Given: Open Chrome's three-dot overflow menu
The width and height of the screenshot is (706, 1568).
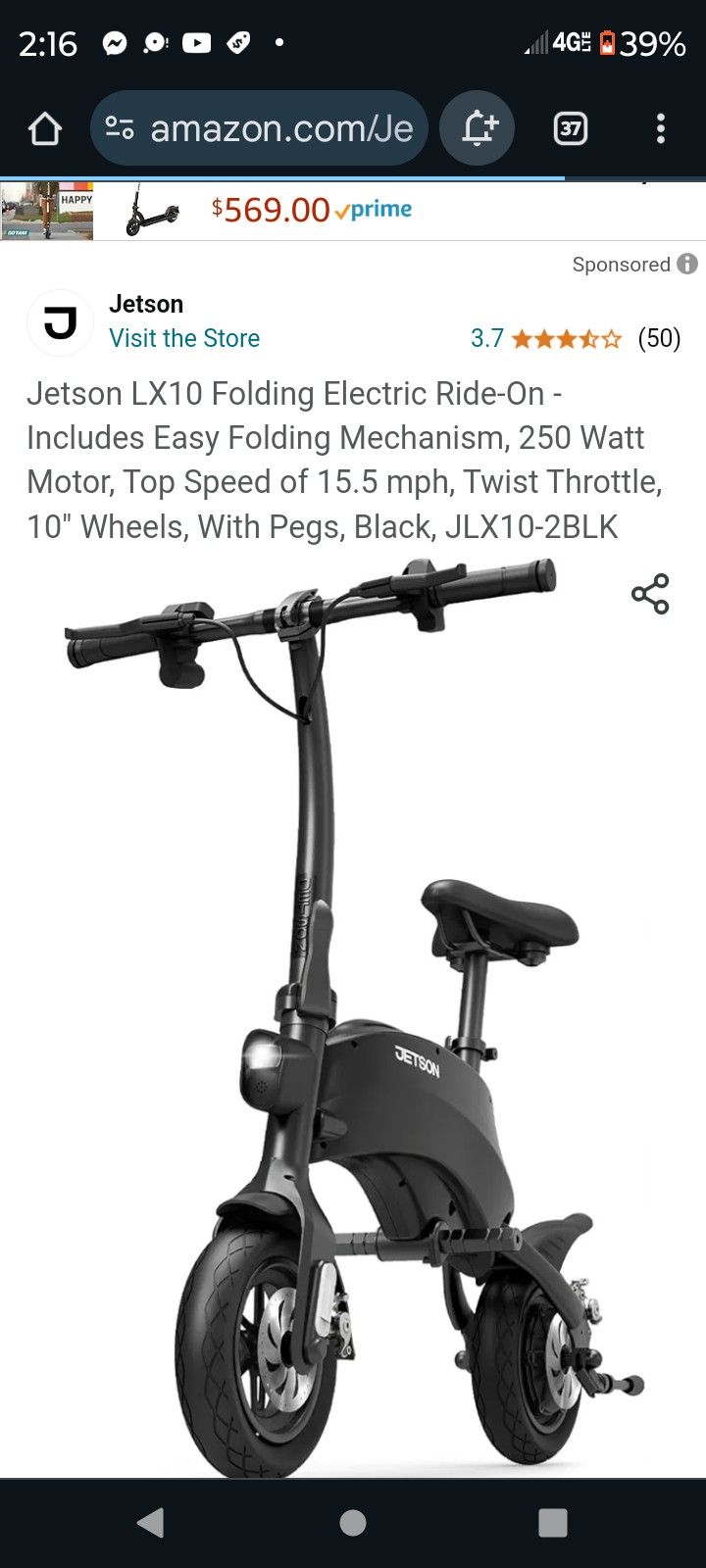Looking at the screenshot, I should [x=661, y=128].
